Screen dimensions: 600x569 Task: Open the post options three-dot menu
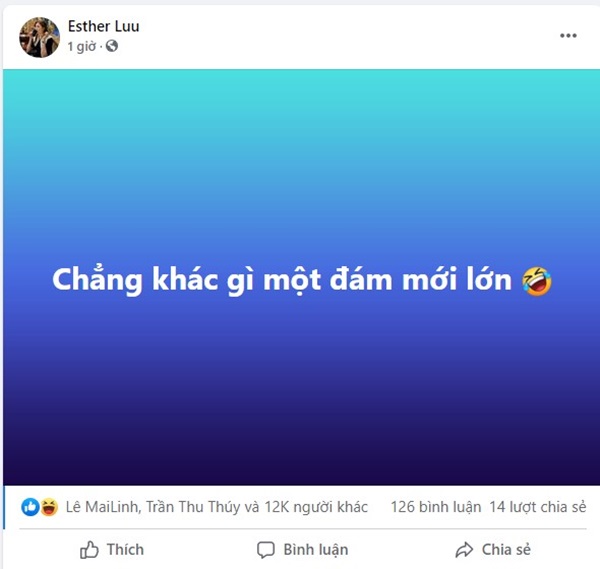(568, 36)
